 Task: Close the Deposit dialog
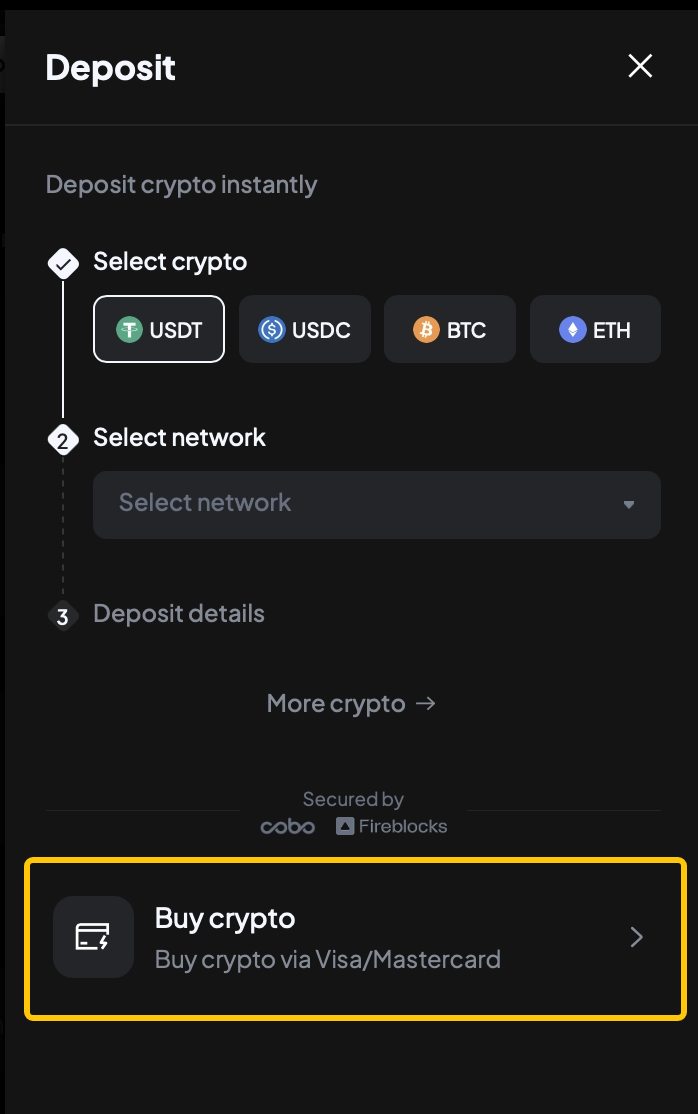point(640,66)
